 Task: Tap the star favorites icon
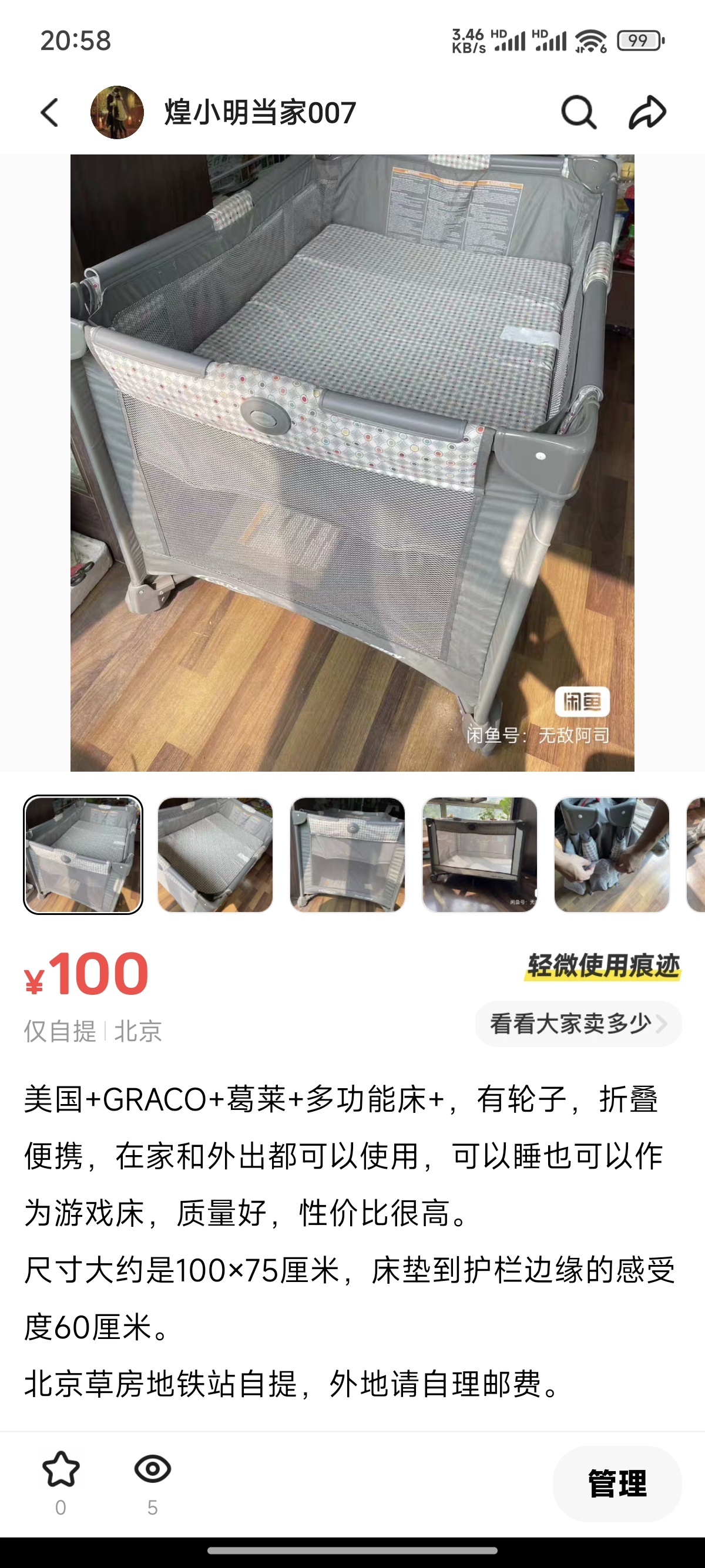pyautogui.click(x=61, y=1469)
